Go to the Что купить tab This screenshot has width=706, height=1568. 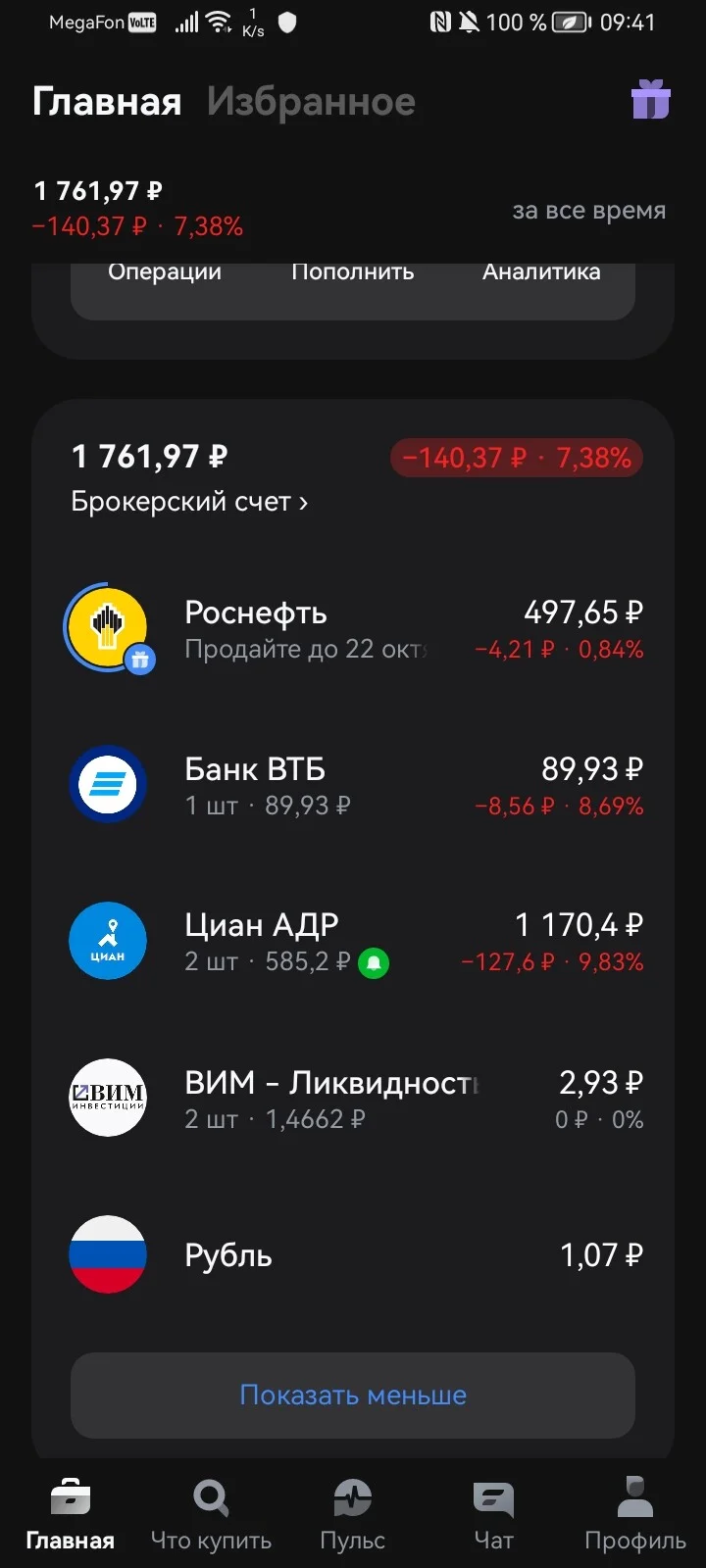pyautogui.click(x=211, y=1514)
